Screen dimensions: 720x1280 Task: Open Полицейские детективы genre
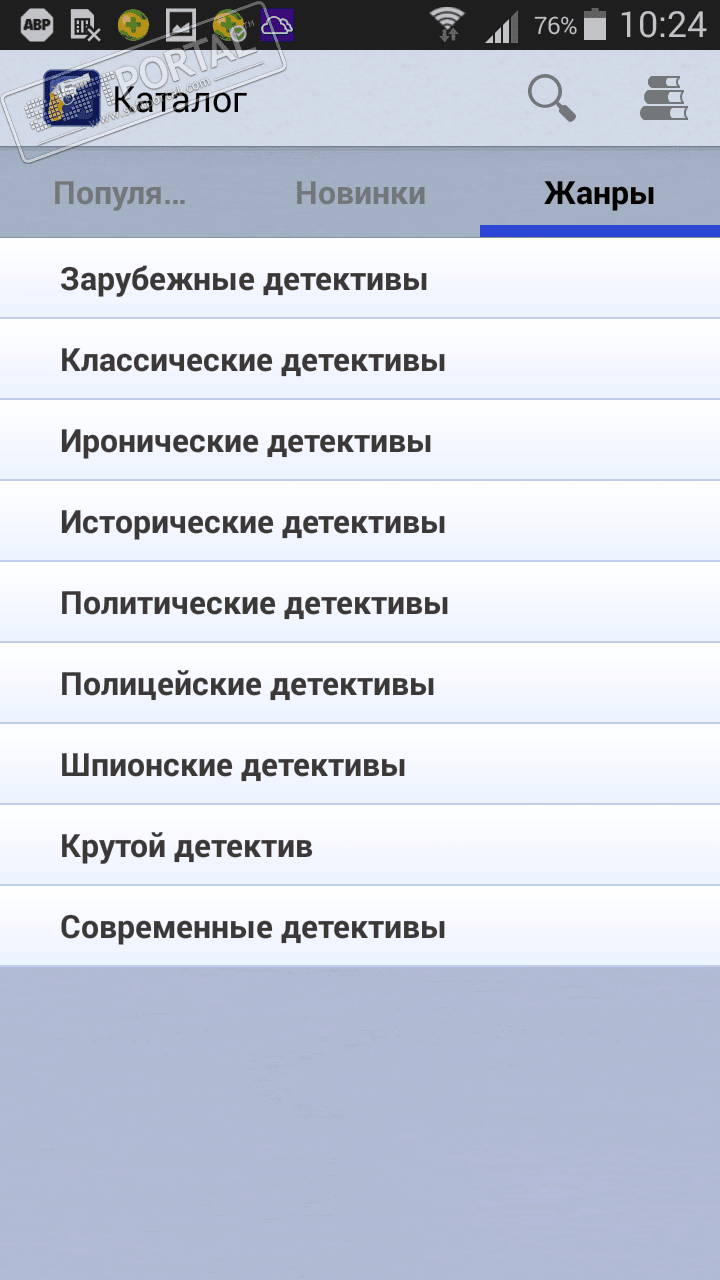(x=247, y=684)
